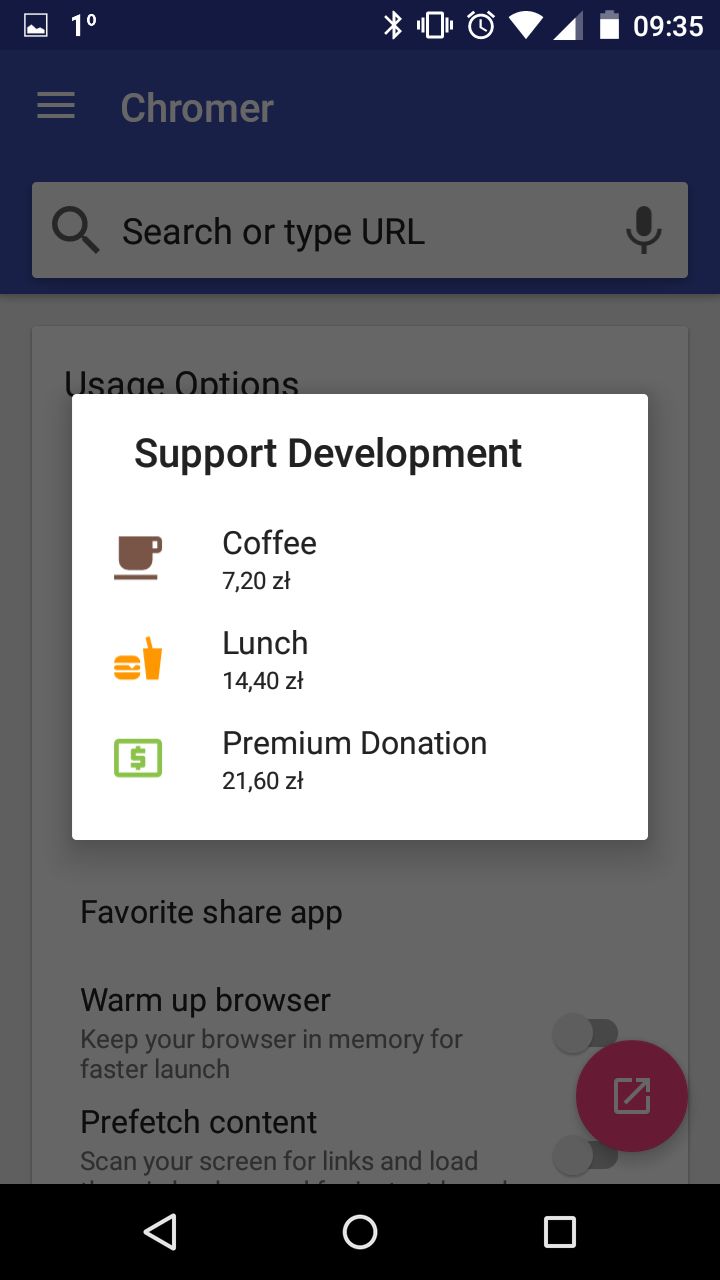Toggle the Warm up browser switch
The height and width of the screenshot is (1280, 720).
click(x=586, y=1034)
